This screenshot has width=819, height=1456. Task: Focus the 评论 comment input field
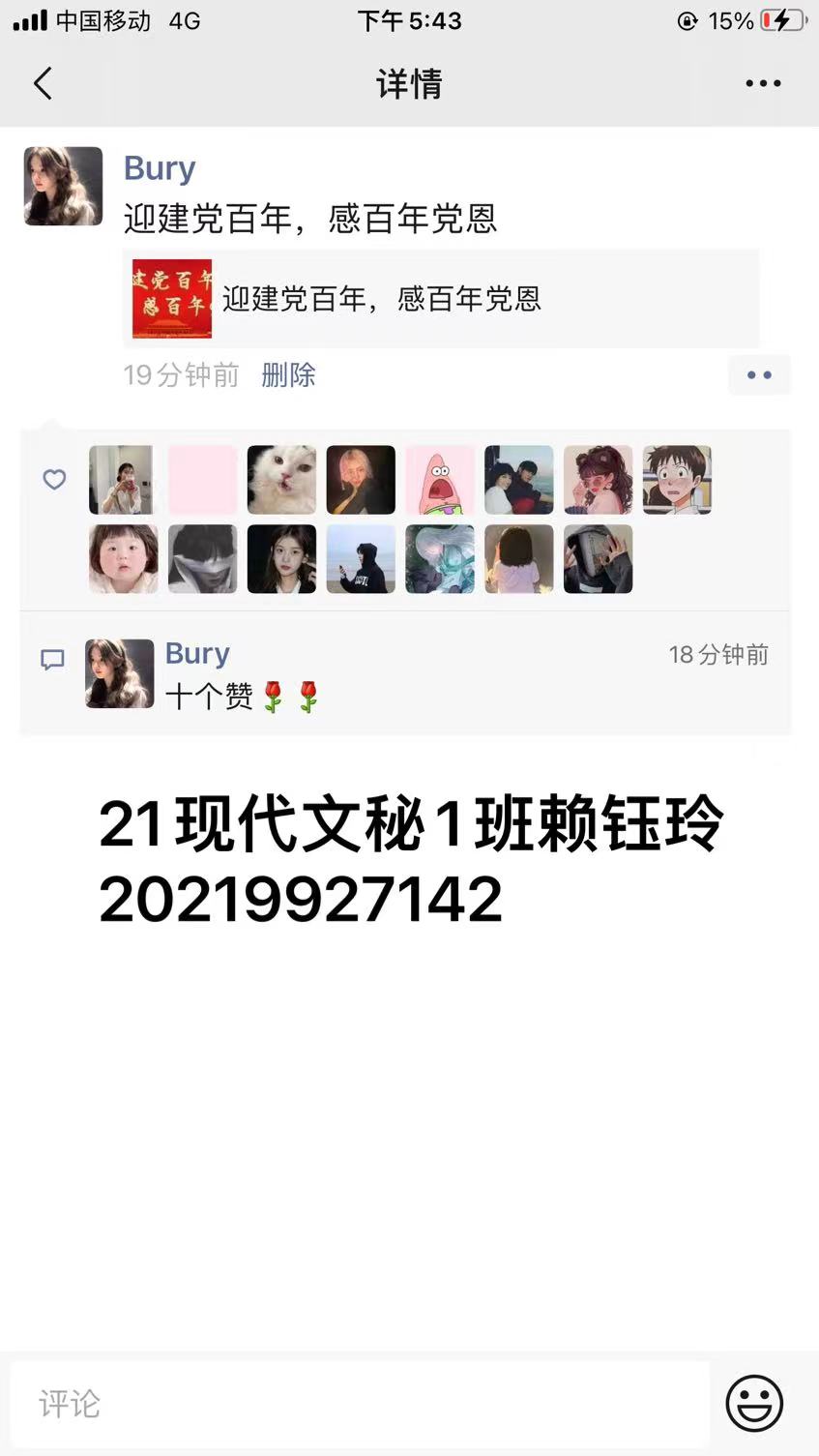pyautogui.click(x=360, y=1404)
